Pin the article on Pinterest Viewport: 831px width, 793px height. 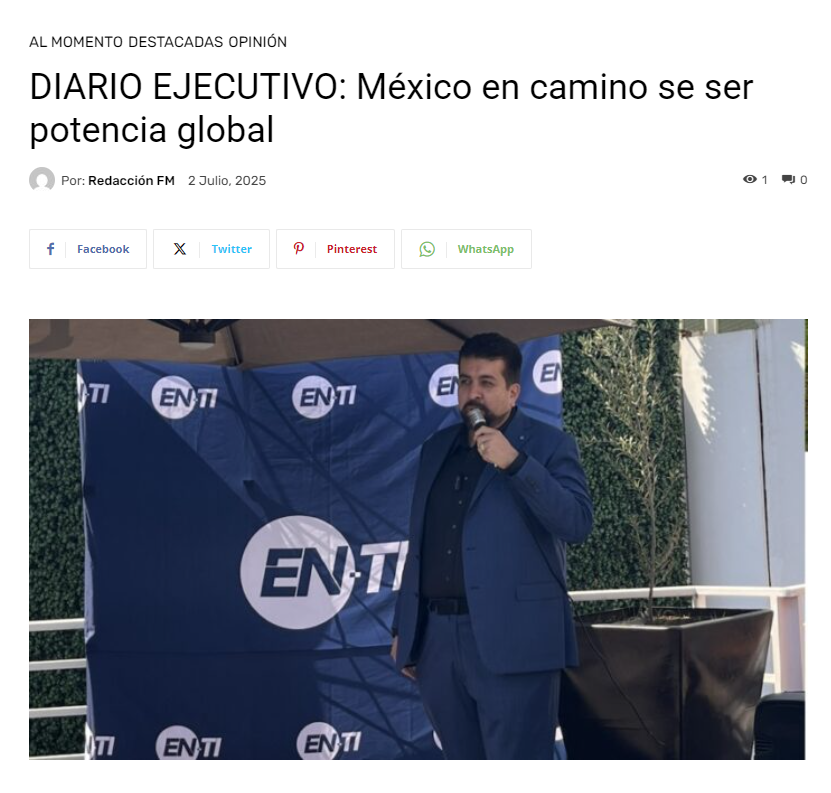(335, 249)
